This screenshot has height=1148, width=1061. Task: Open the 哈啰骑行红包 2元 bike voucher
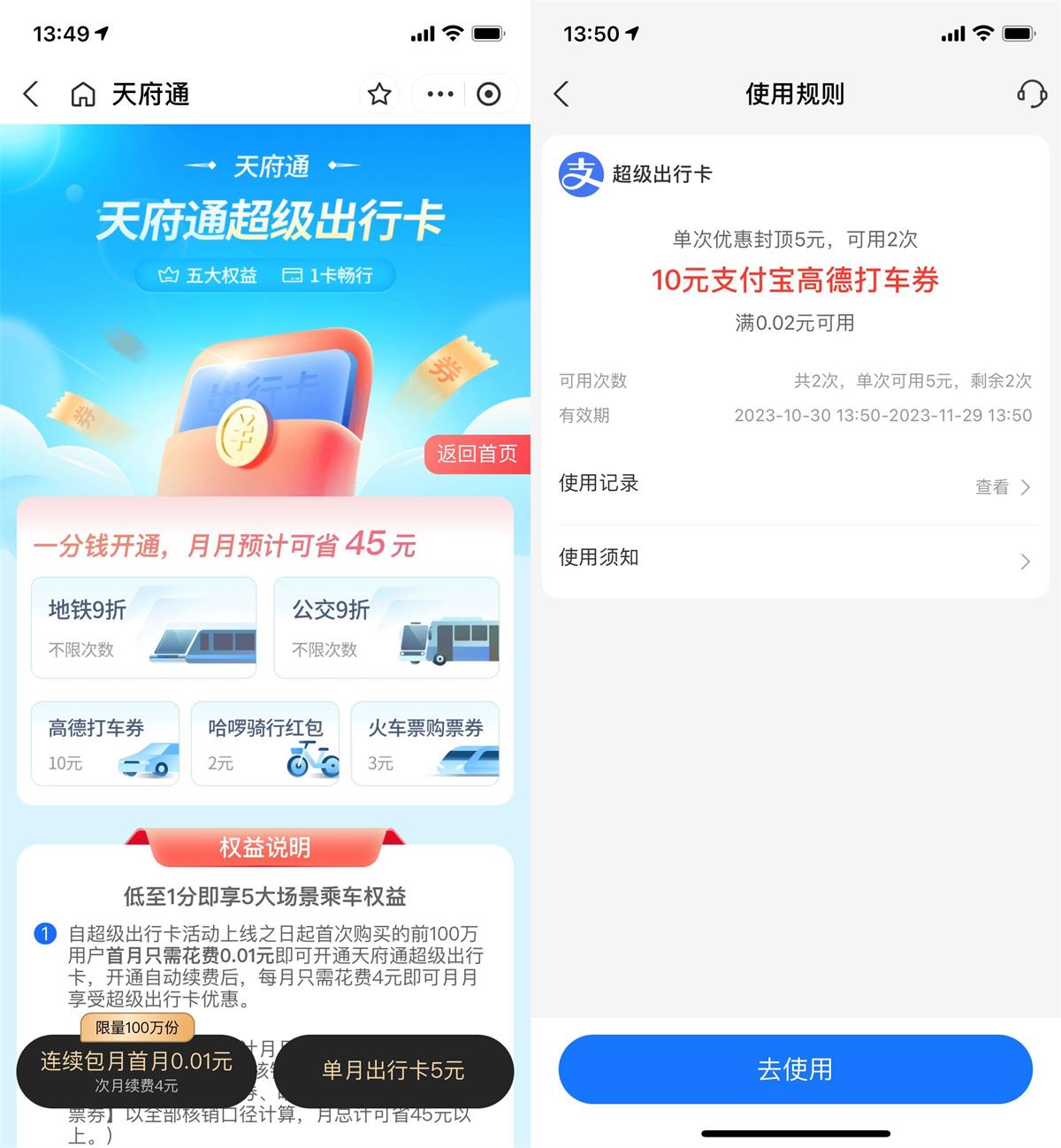[x=265, y=743]
